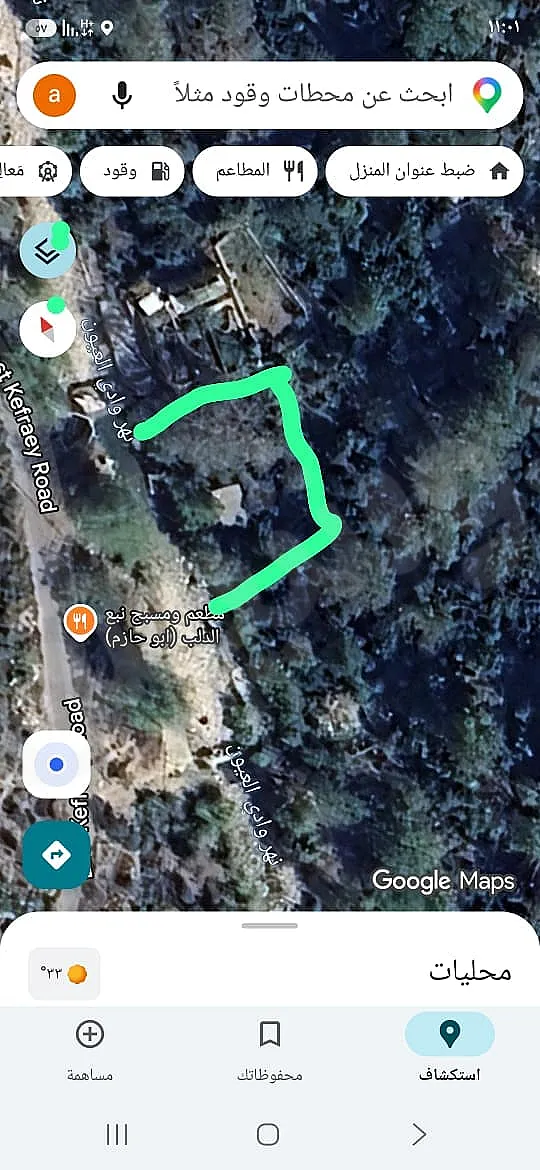Select the Fuel chip
540x1170 pixels.
(x=131, y=171)
